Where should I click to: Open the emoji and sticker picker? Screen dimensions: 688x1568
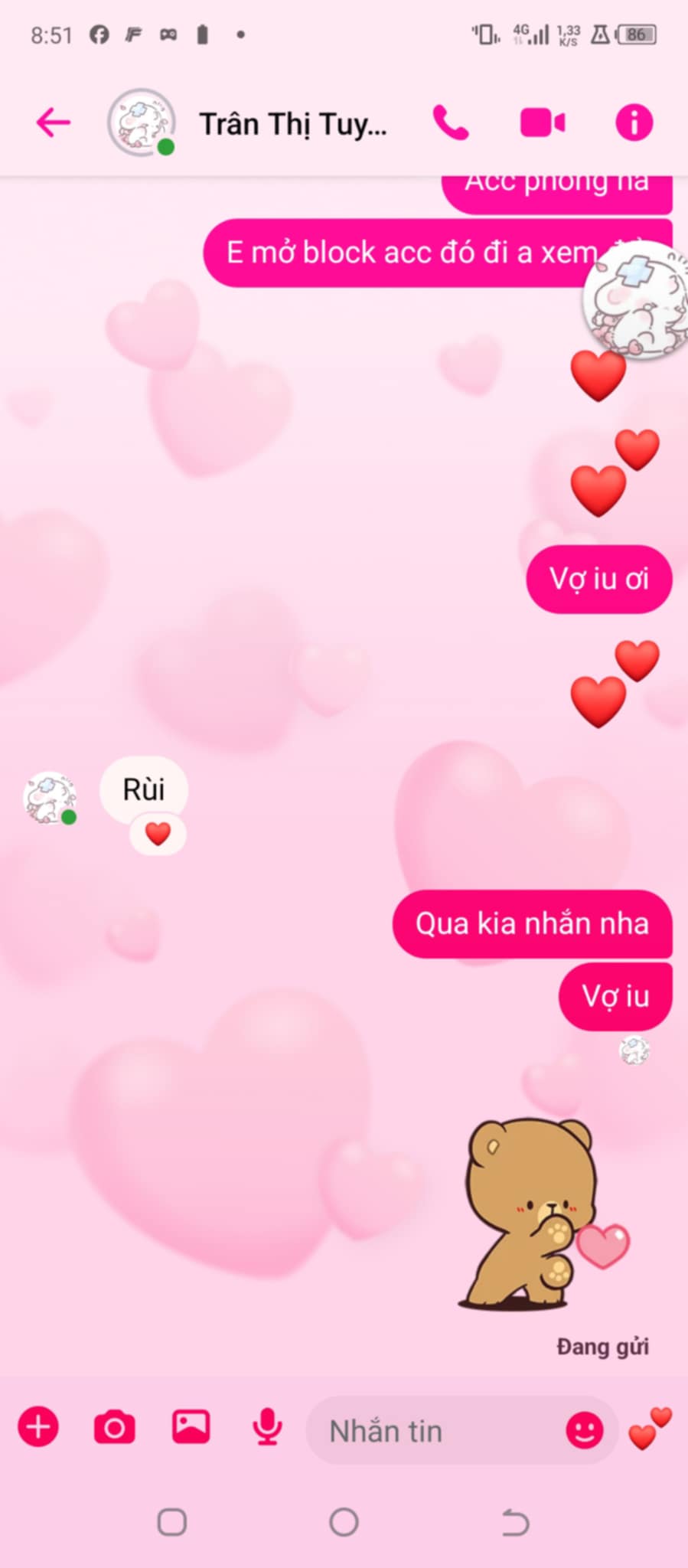(585, 1429)
